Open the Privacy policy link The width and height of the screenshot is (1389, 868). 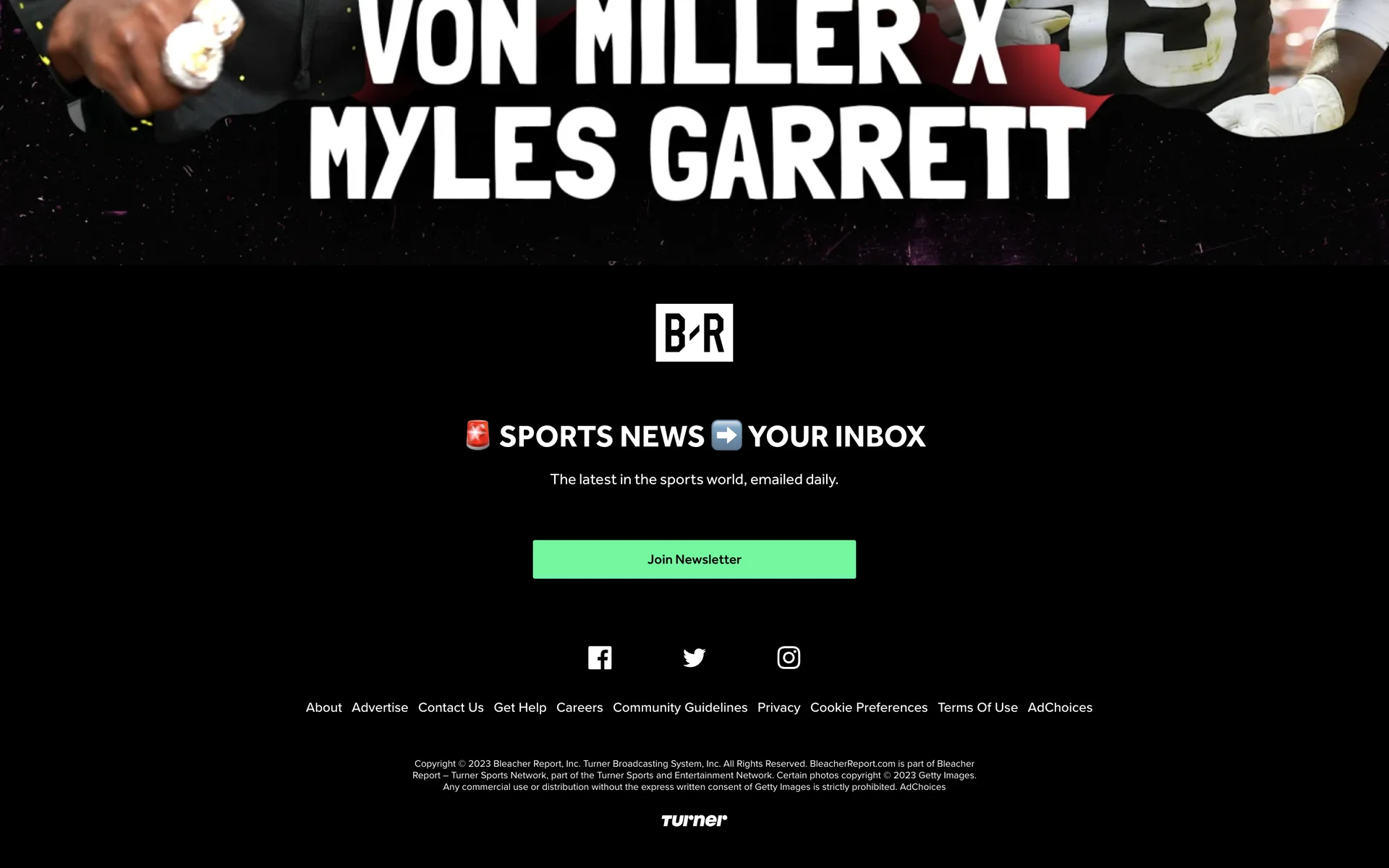[x=778, y=707]
